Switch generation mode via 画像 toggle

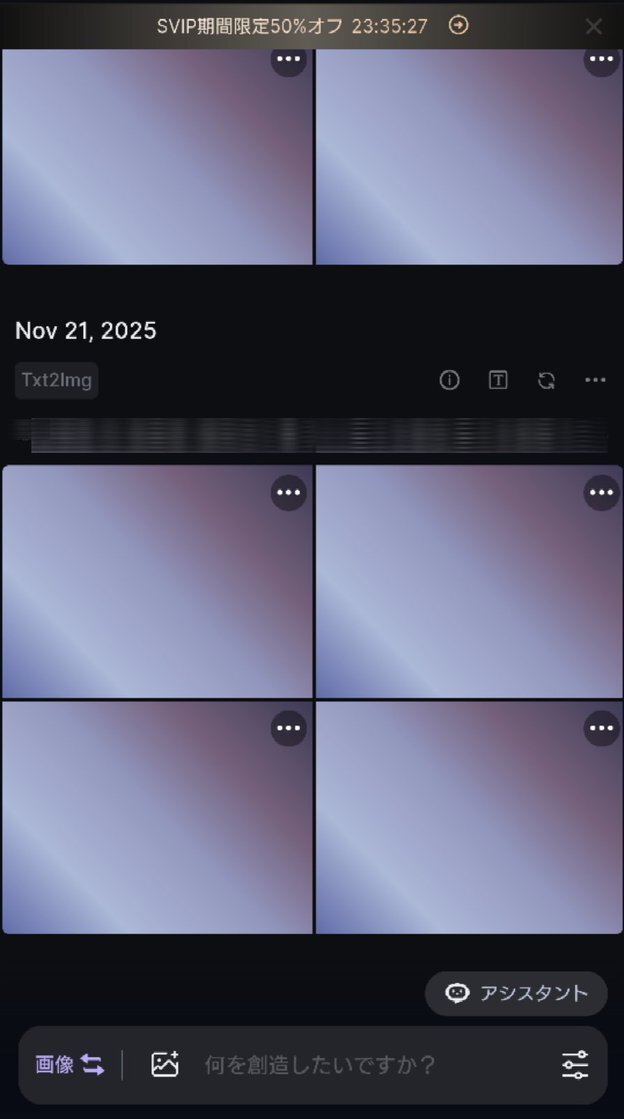click(x=70, y=1065)
